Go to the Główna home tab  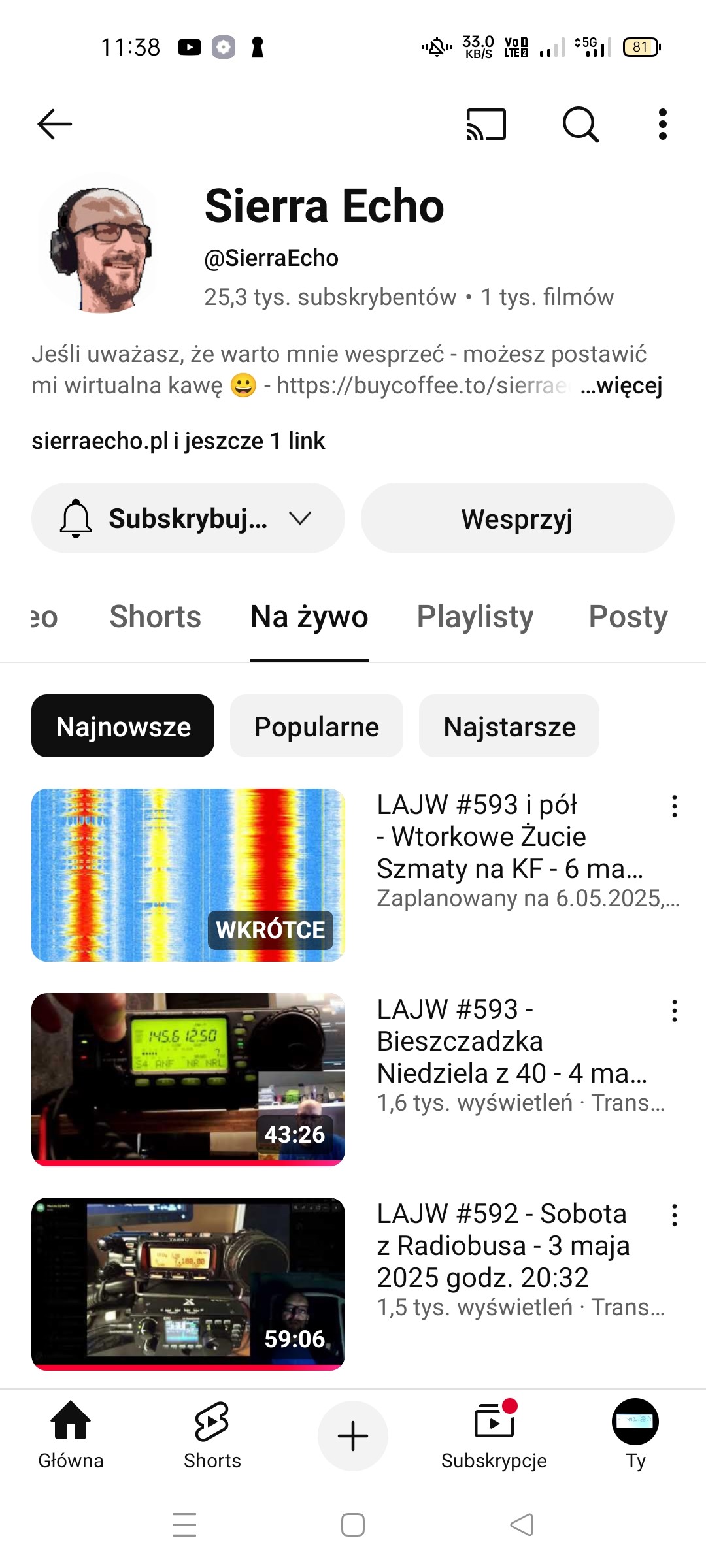(x=71, y=1435)
